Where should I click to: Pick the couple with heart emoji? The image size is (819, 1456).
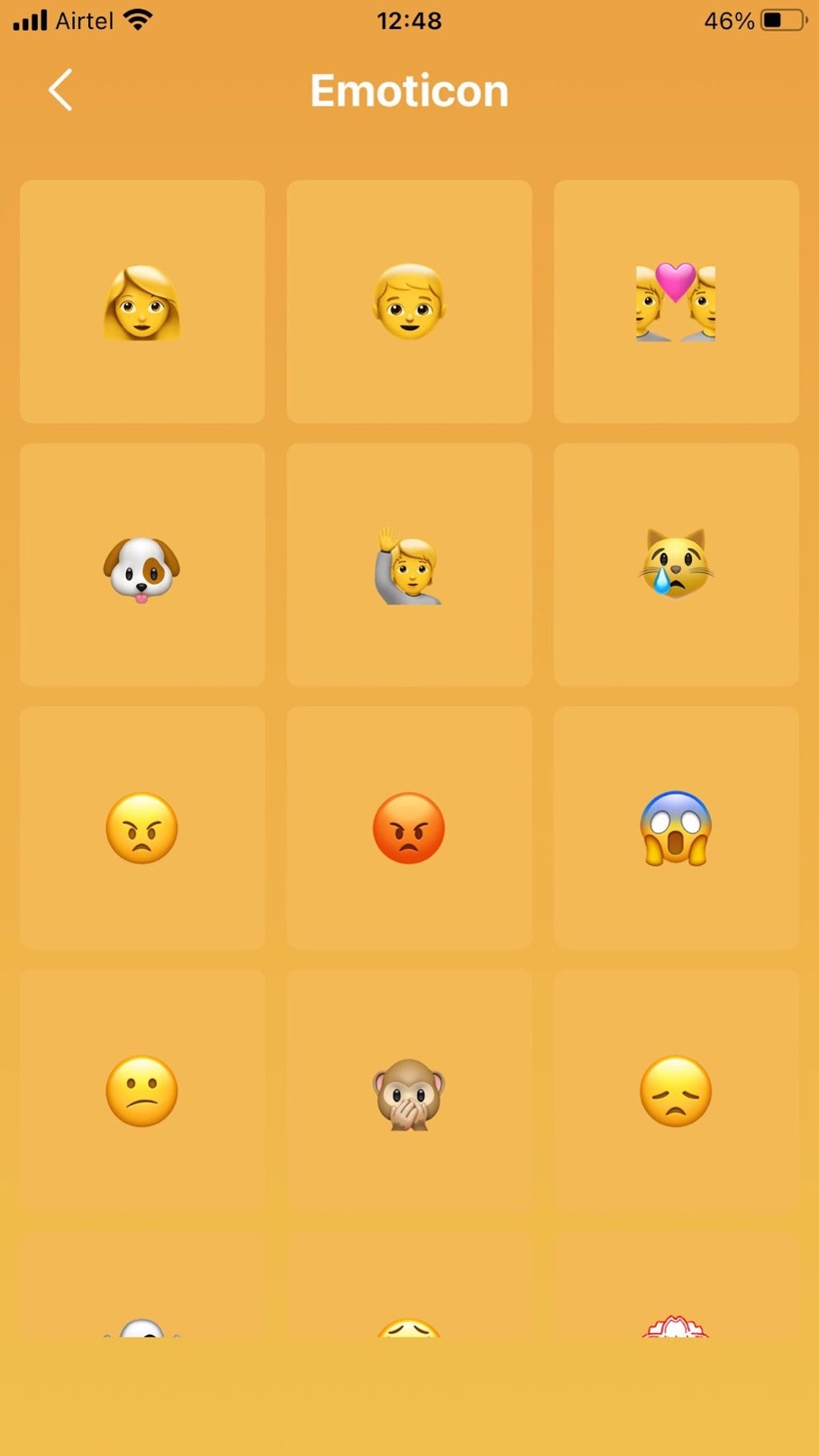pyautogui.click(x=675, y=302)
